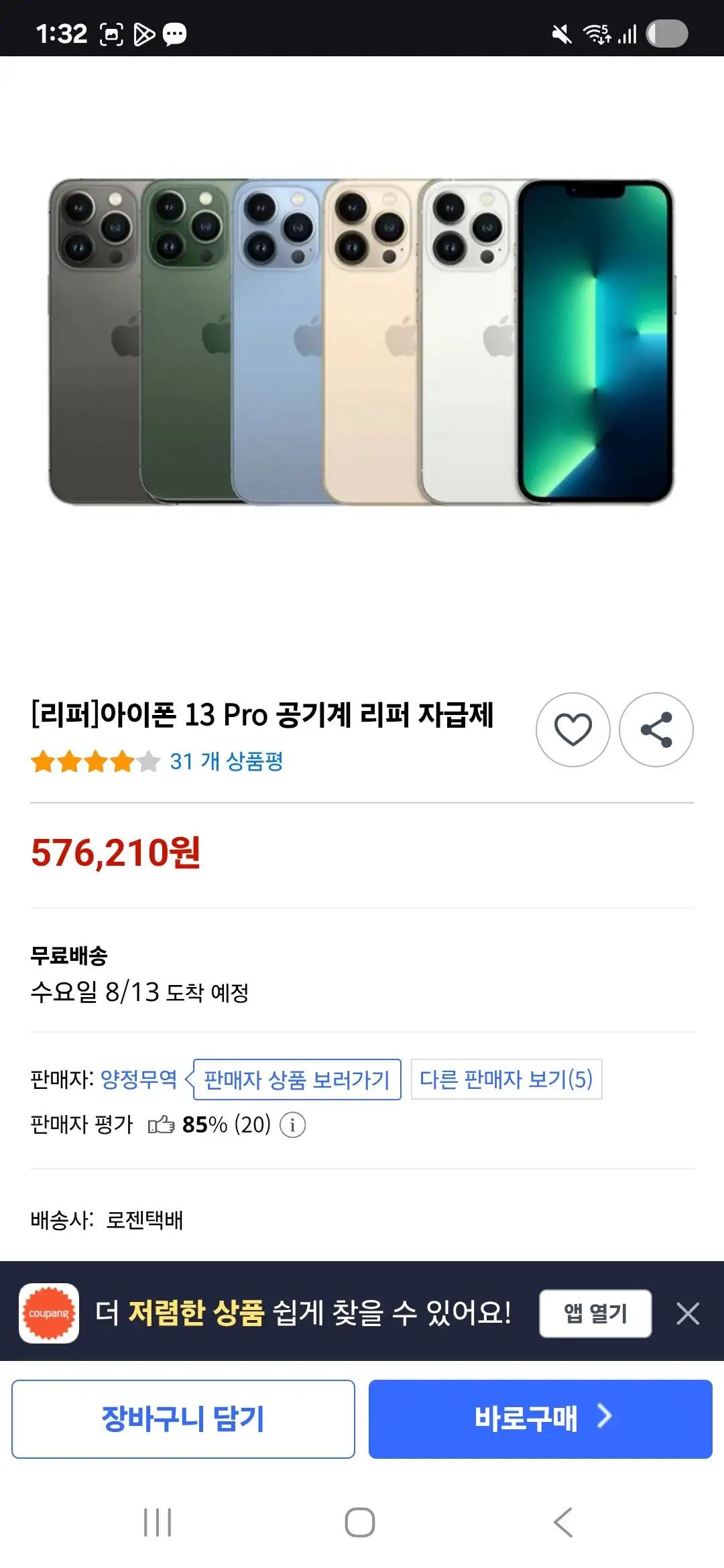Tap 앱 열기 in the Coupang banner

pos(595,1313)
